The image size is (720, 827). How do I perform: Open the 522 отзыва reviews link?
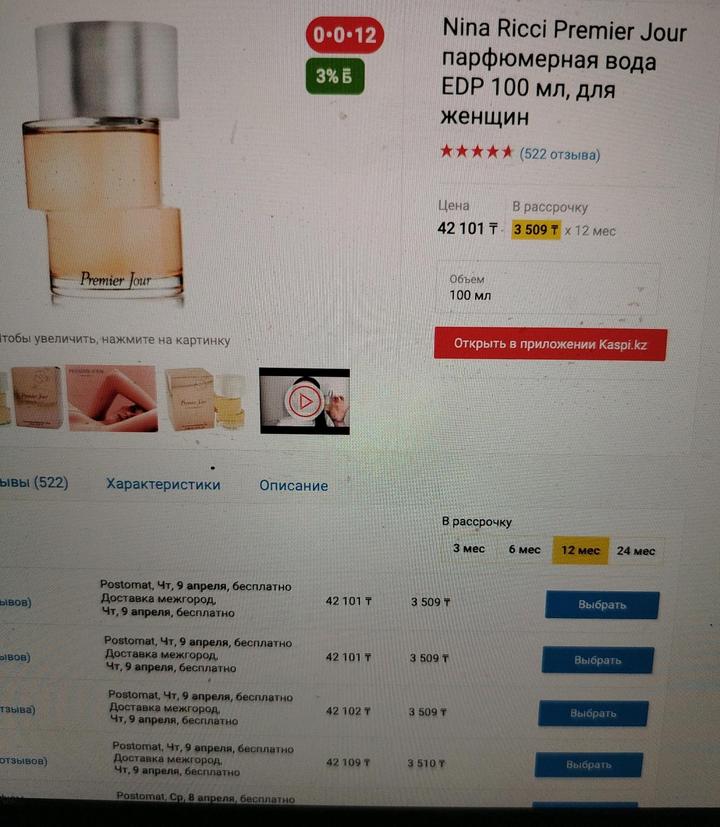tap(560, 154)
